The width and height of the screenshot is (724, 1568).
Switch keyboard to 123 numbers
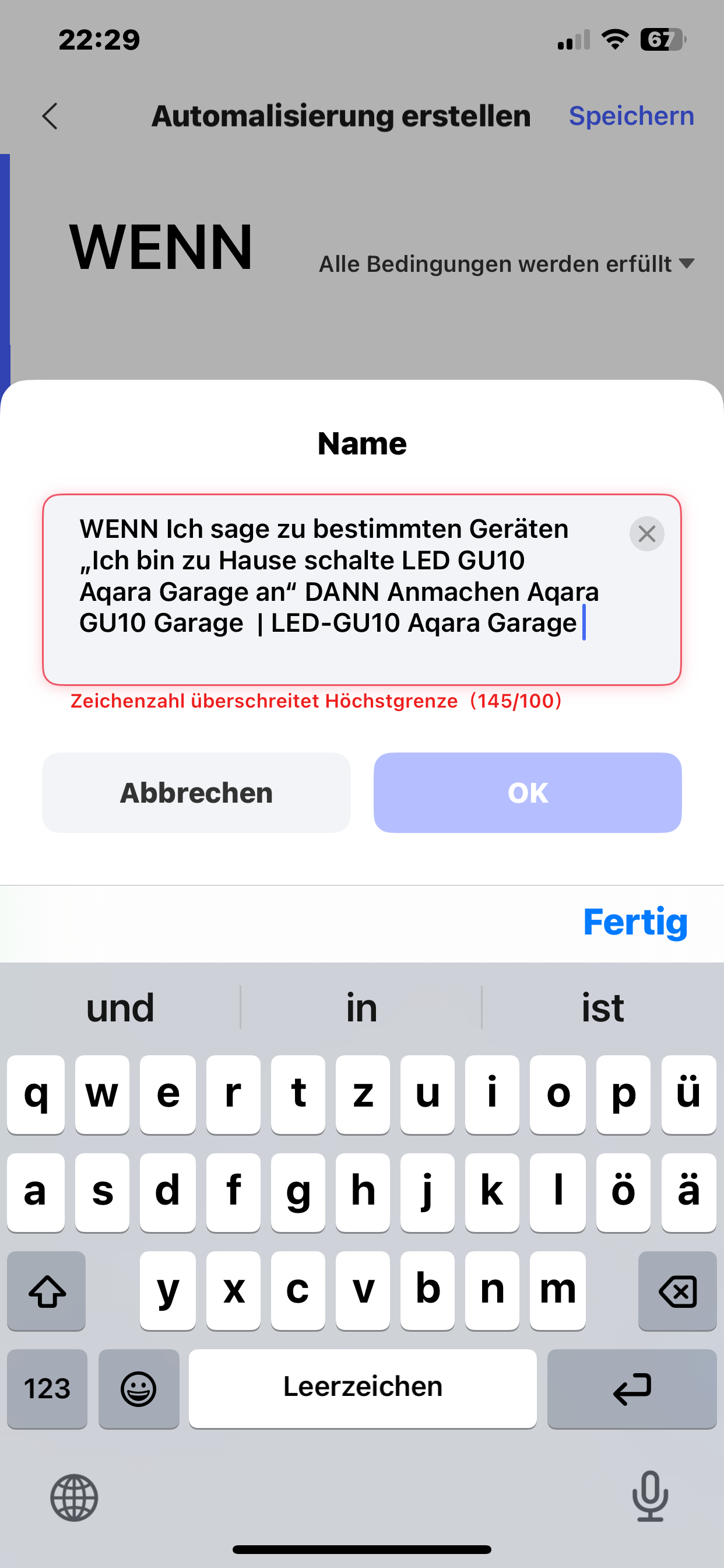coord(47,1389)
